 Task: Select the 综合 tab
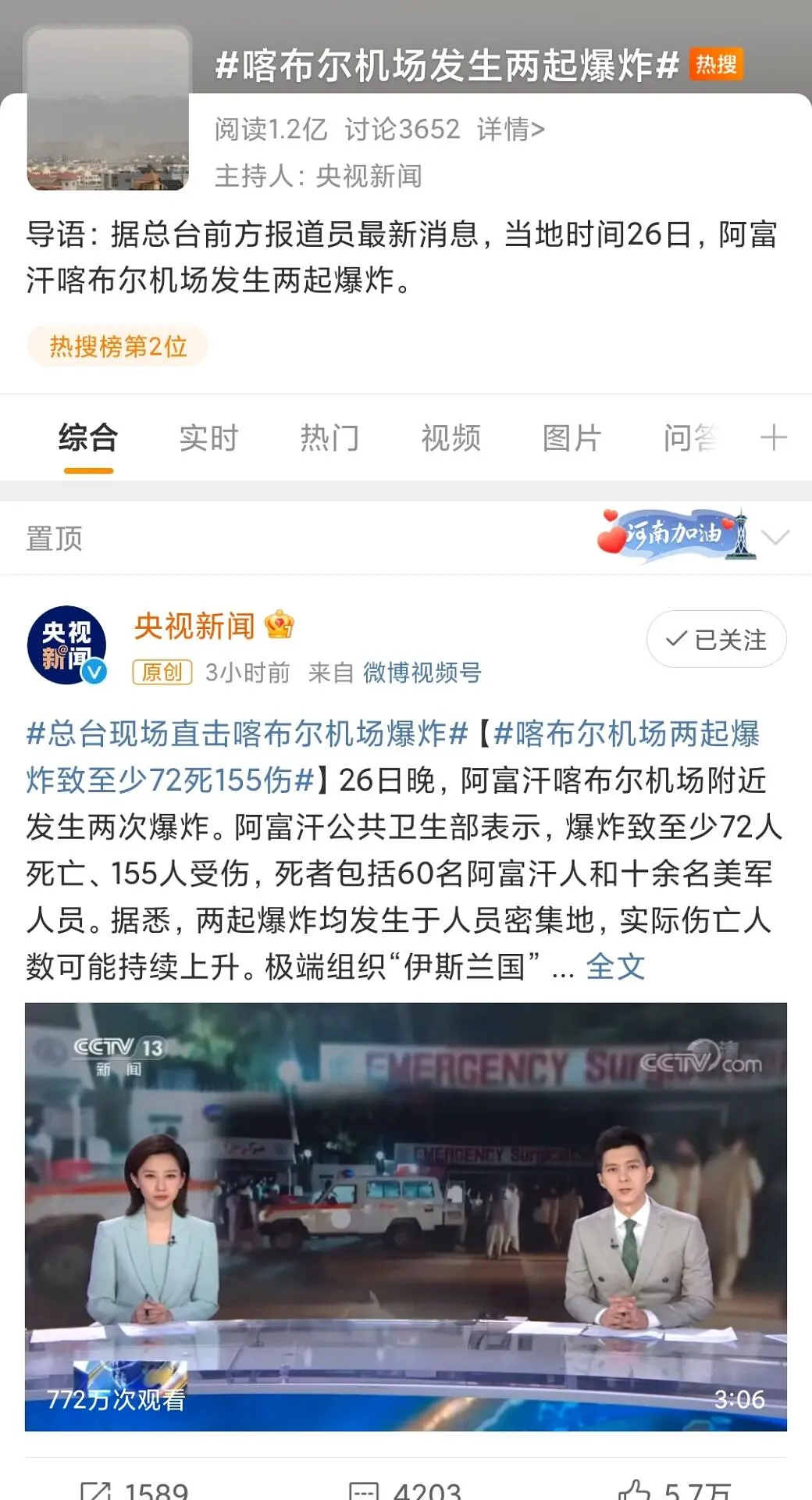point(88,437)
